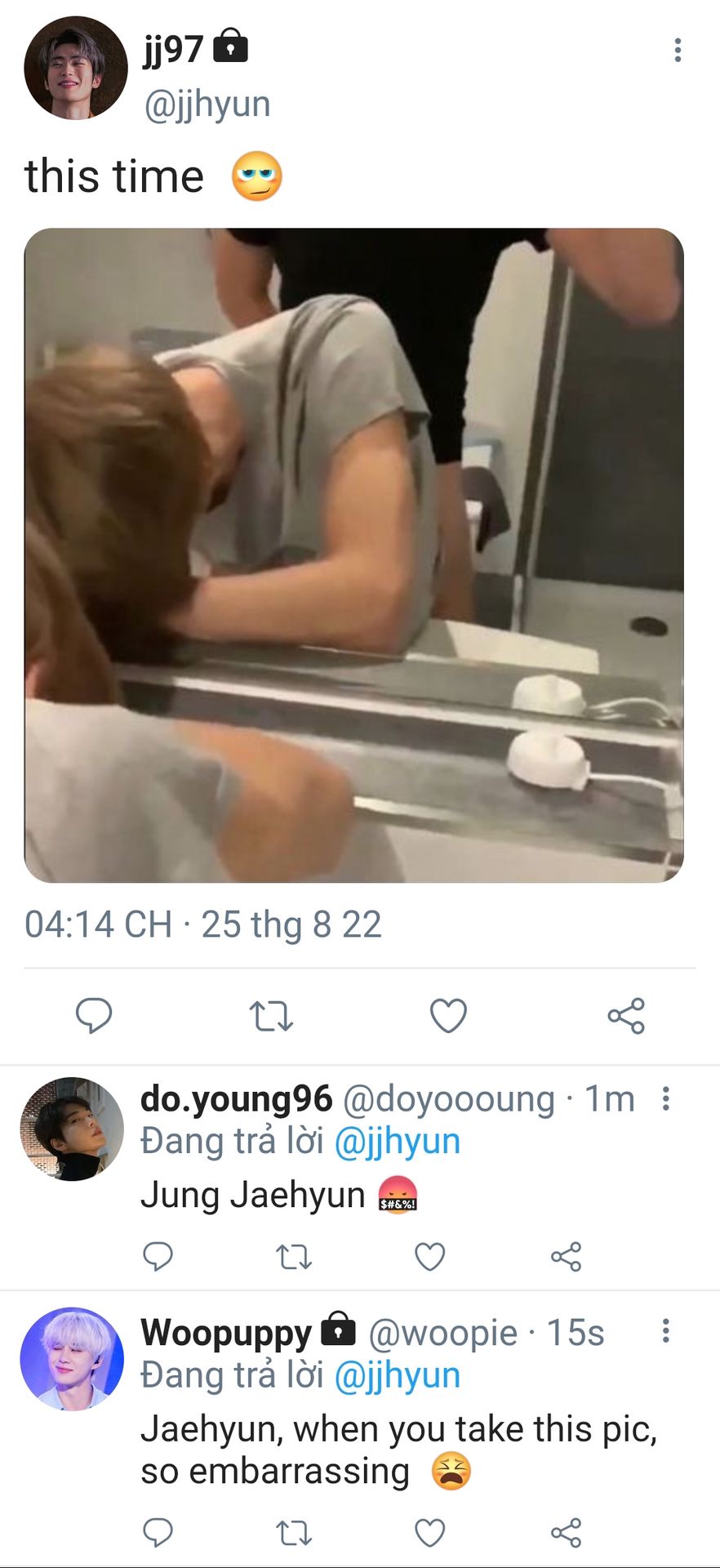Share jj97's tweet

[626, 1016]
